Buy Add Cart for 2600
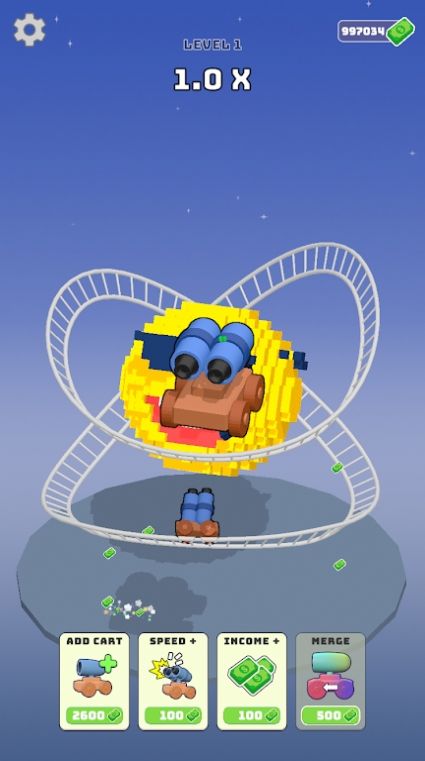The width and height of the screenshot is (425, 761). pyautogui.click(x=95, y=681)
